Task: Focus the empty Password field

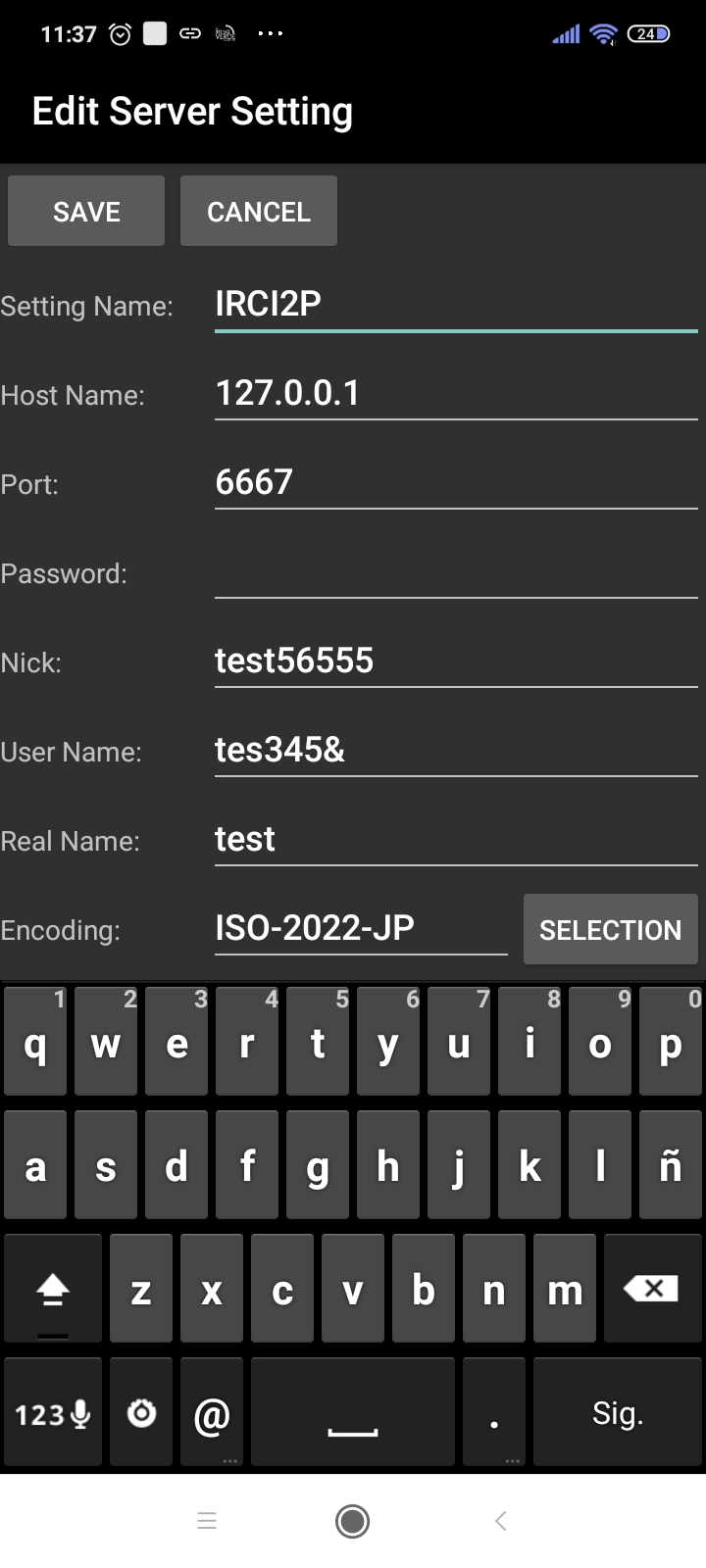Action: pyautogui.click(x=456, y=572)
